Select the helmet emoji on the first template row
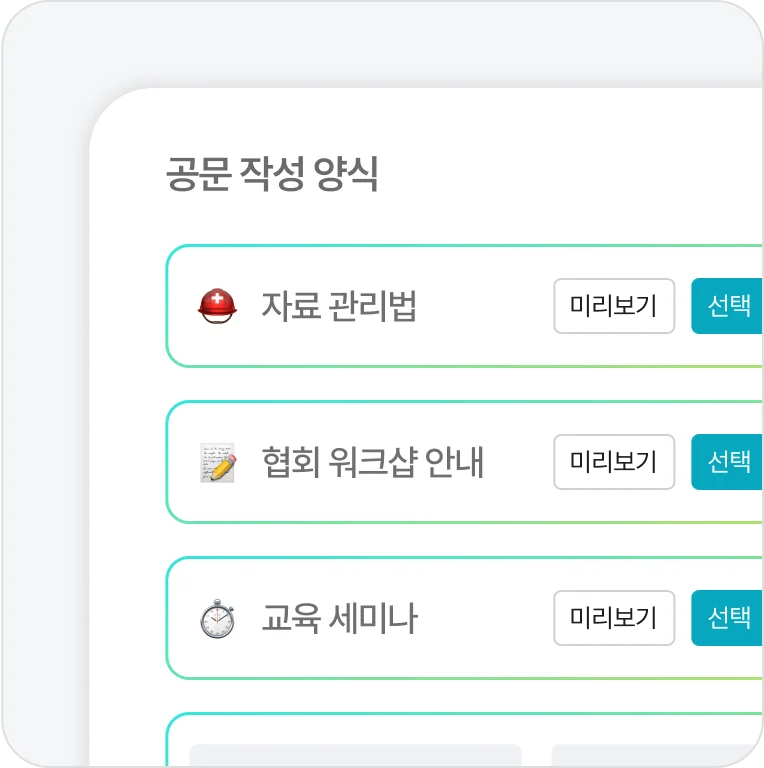 coord(218,306)
